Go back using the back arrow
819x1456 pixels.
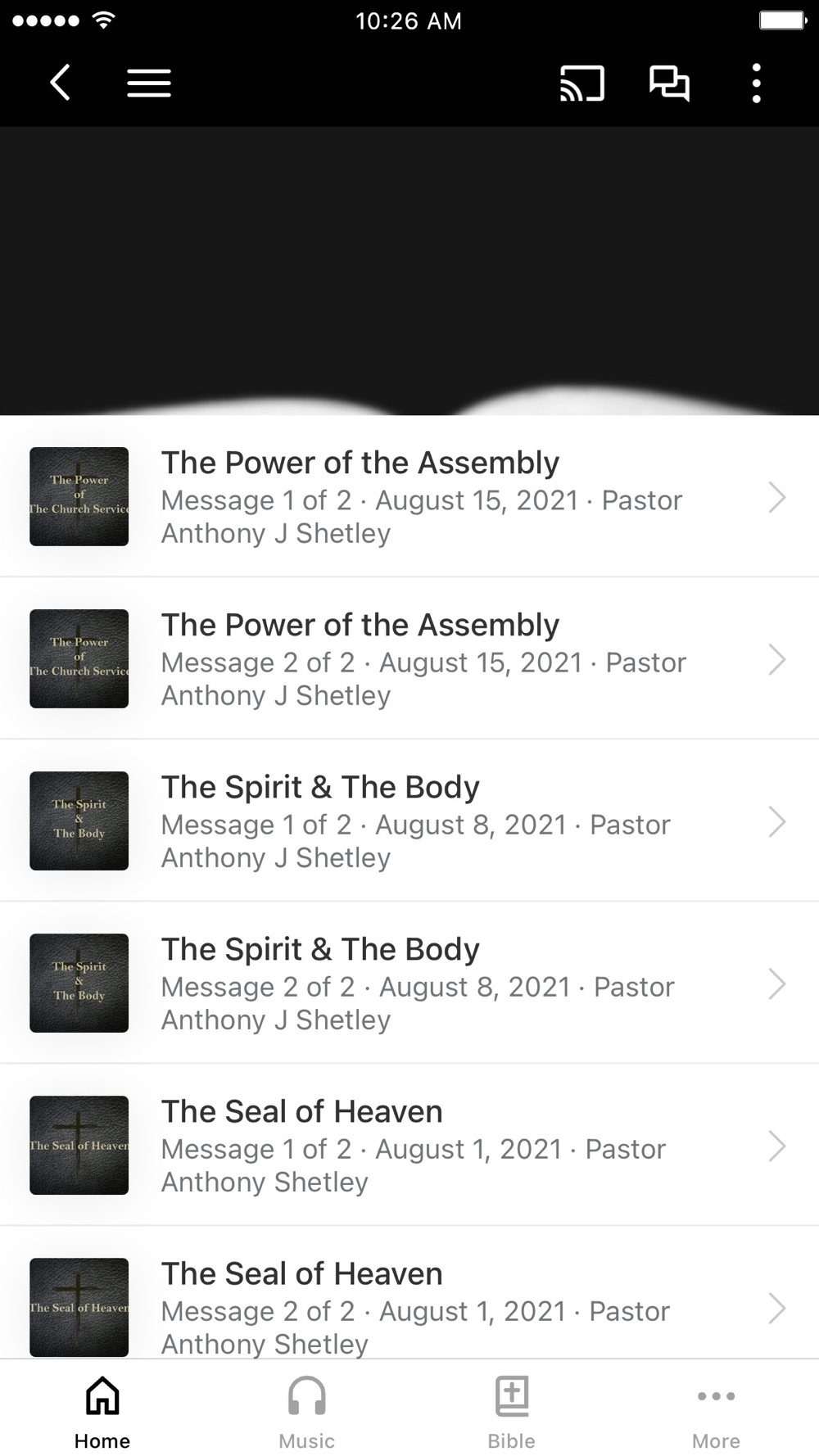tap(60, 83)
